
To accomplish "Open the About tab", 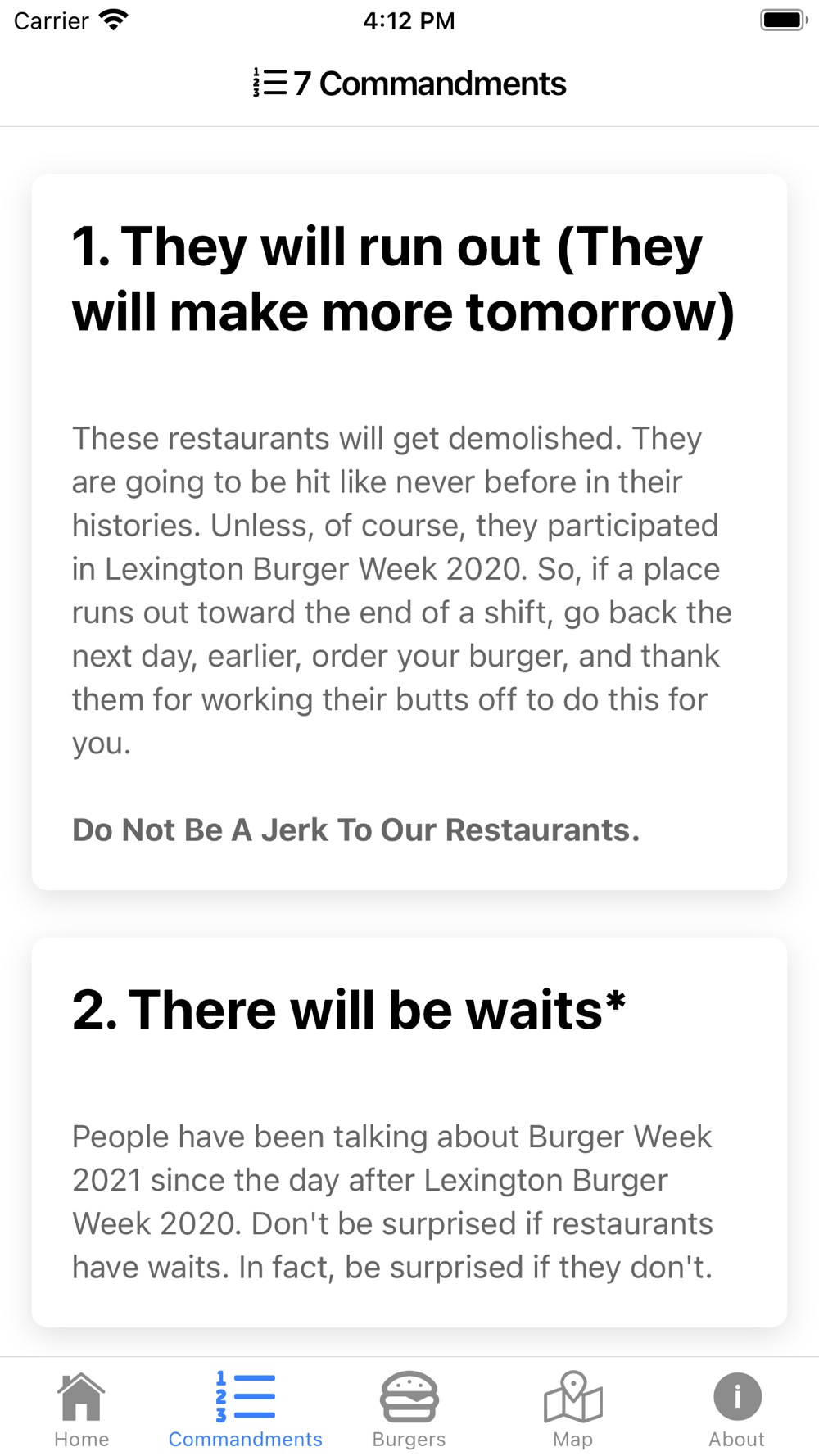I will click(x=737, y=1409).
